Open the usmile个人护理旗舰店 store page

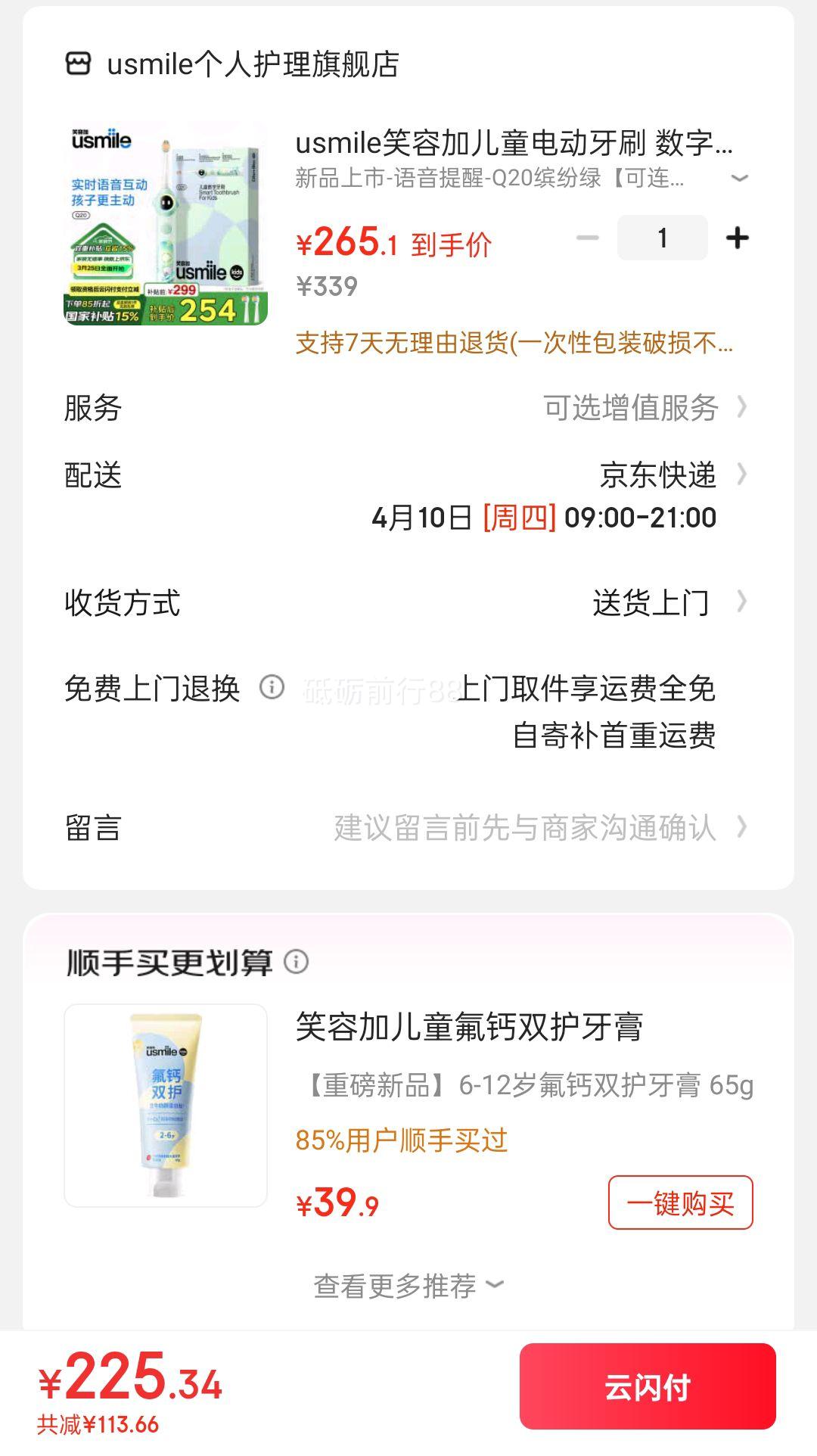[232, 64]
